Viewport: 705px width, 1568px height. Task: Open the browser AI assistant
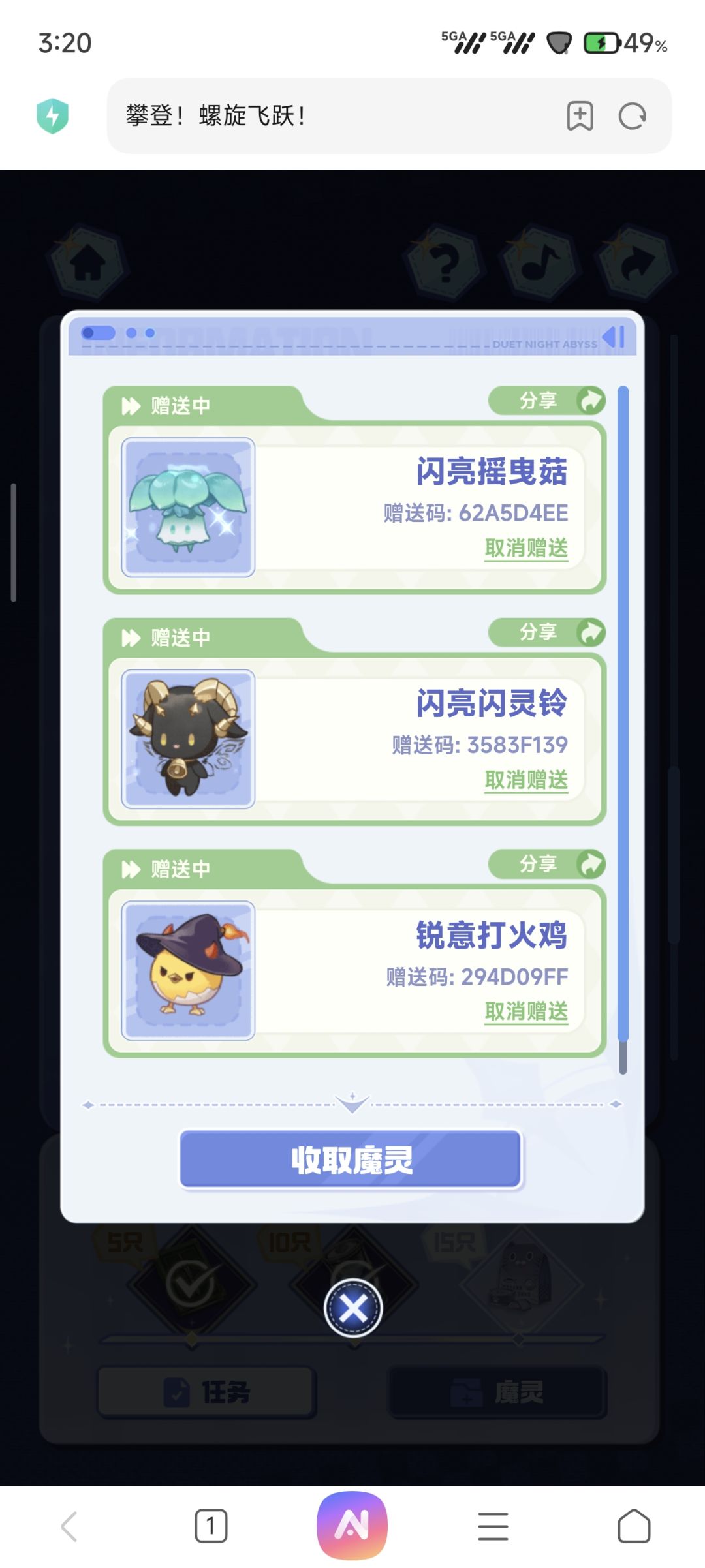point(352,1525)
